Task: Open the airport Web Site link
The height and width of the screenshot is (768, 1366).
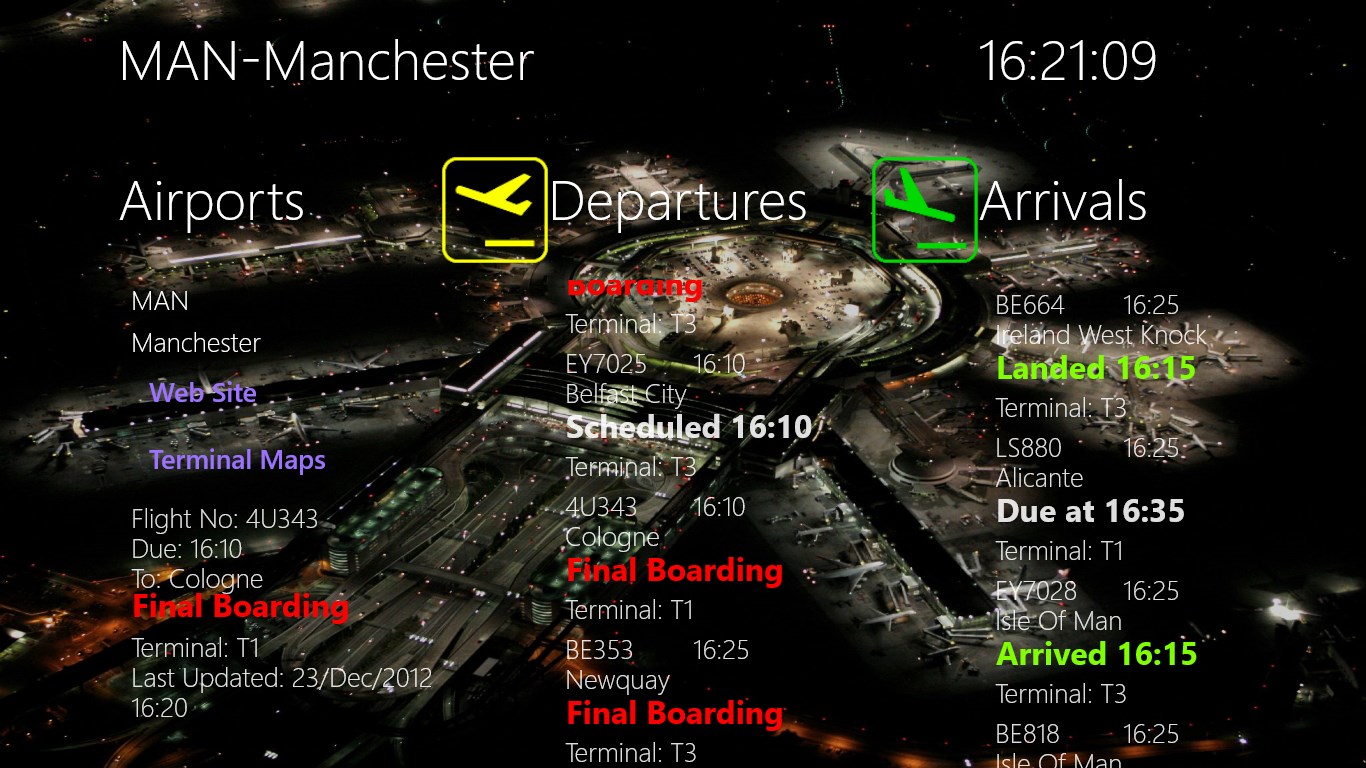Action: (x=203, y=393)
